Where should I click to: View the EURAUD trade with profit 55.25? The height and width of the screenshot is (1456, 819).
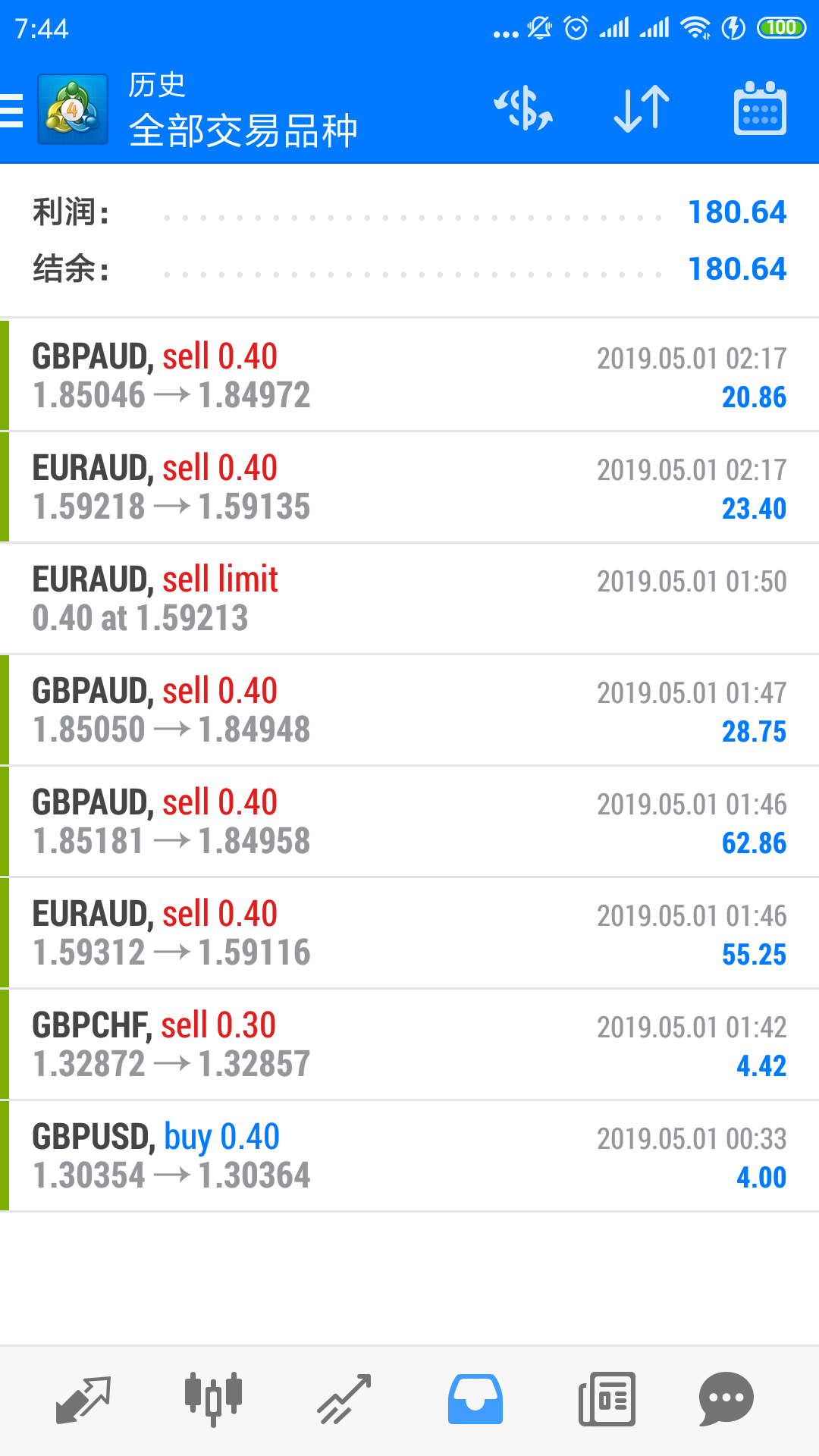tap(409, 933)
